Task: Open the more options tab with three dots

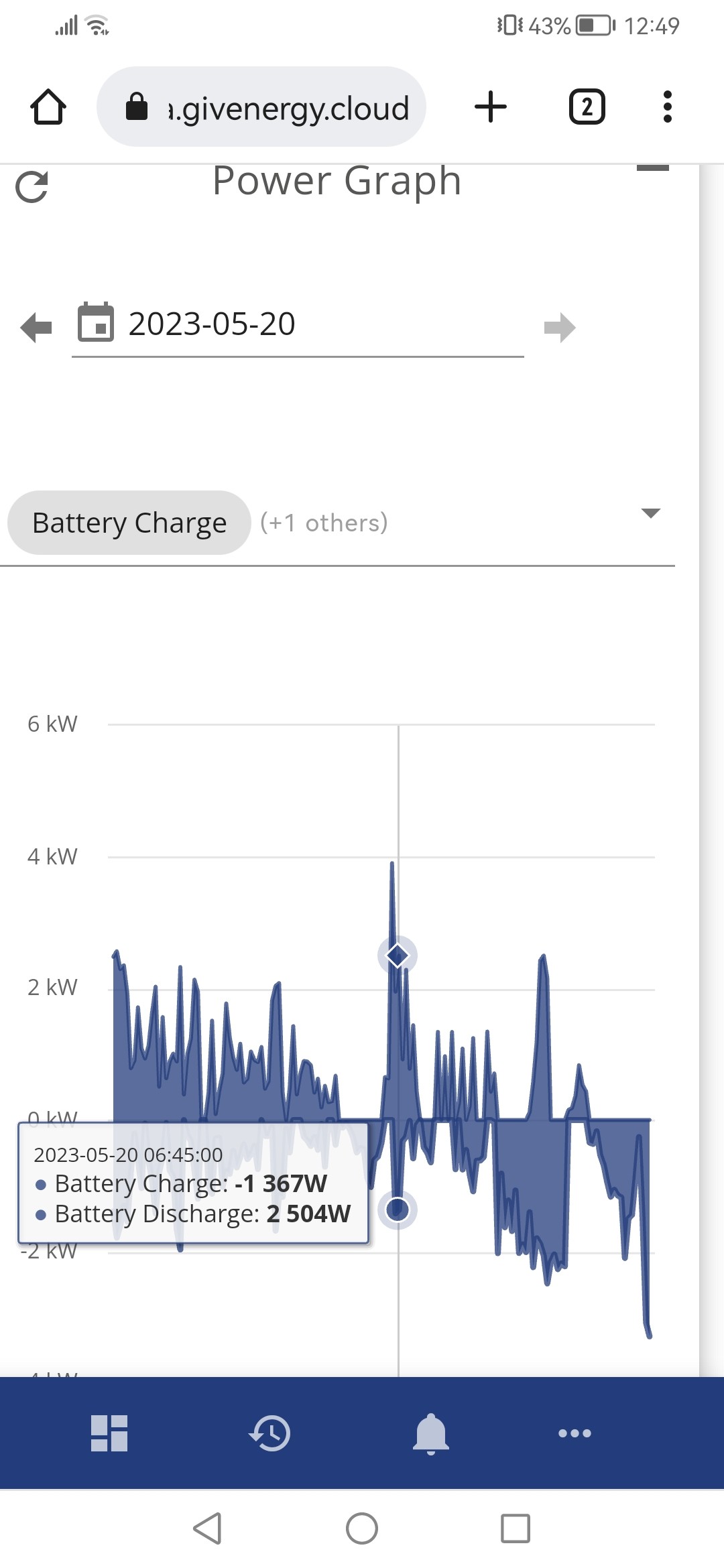Action: (575, 1433)
